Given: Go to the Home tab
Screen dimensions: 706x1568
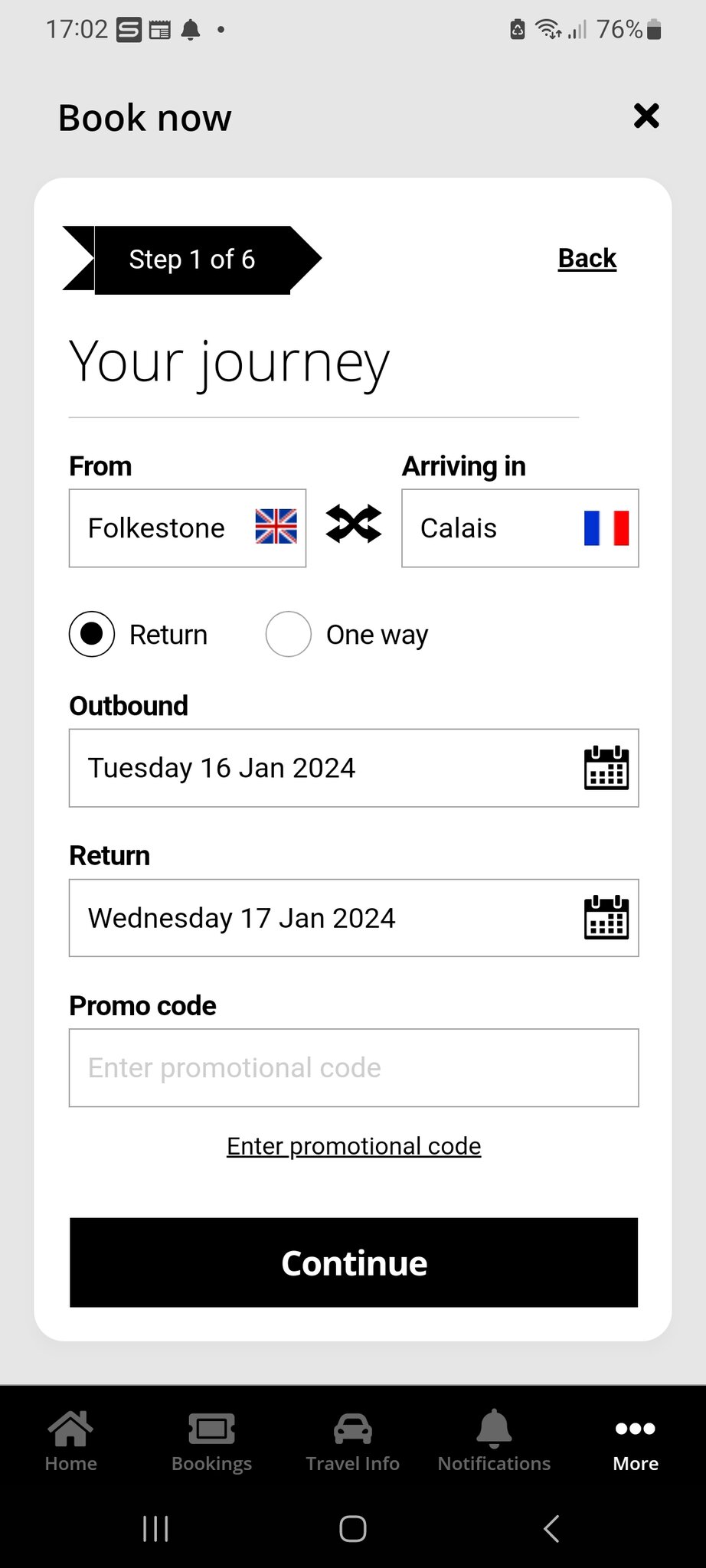Looking at the screenshot, I should click(70, 1442).
